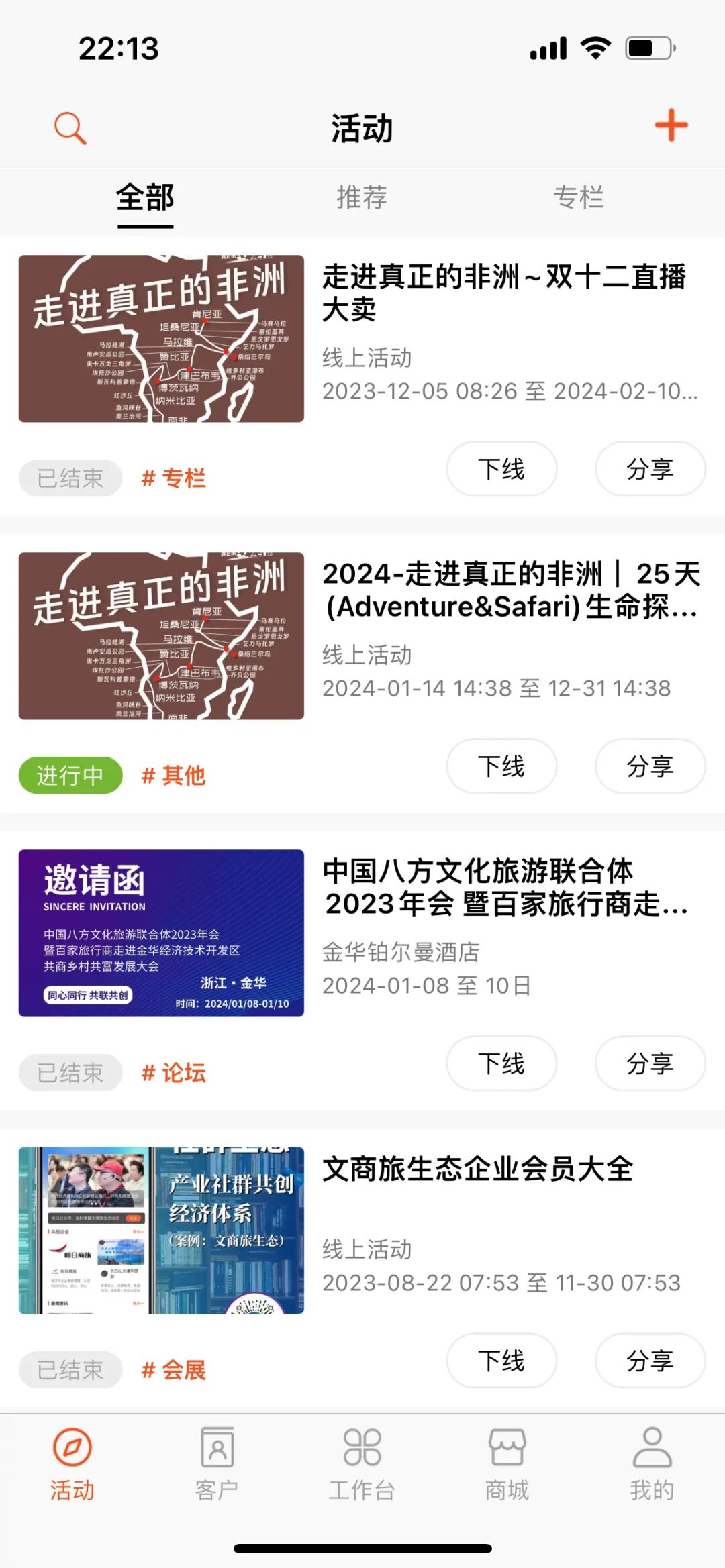Image resolution: width=725 pixels, height=1568 pixels.
Task: Open 文商旅生态企业会员大全 activity
Action: [477, 1169]
